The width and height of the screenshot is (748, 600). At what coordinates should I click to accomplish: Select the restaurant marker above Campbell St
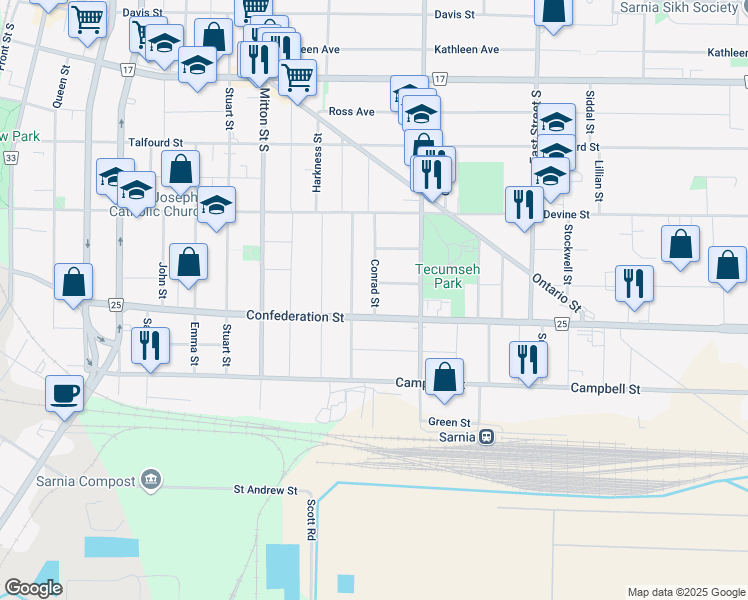click(x=528, y=358)
